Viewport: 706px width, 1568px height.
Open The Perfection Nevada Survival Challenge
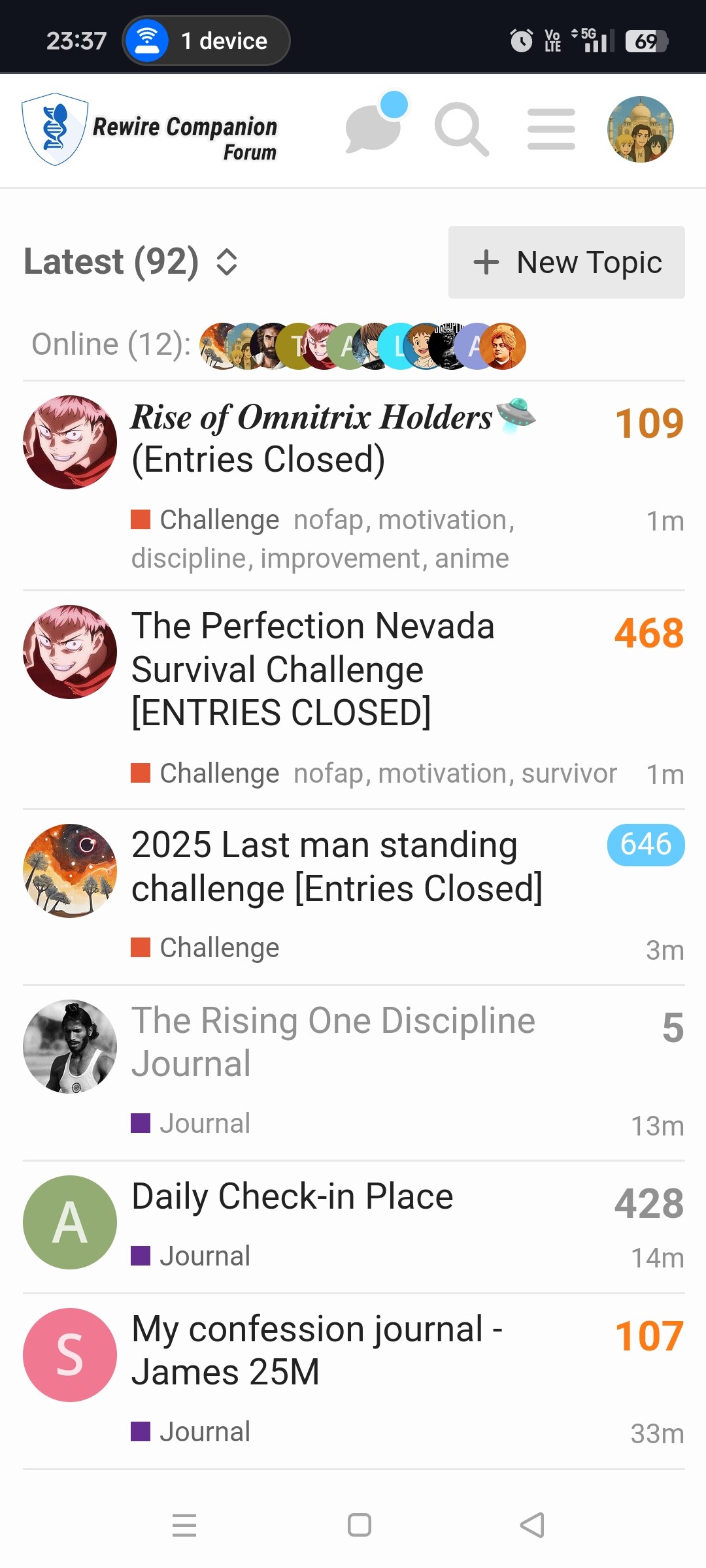click(x=312, y=669)
